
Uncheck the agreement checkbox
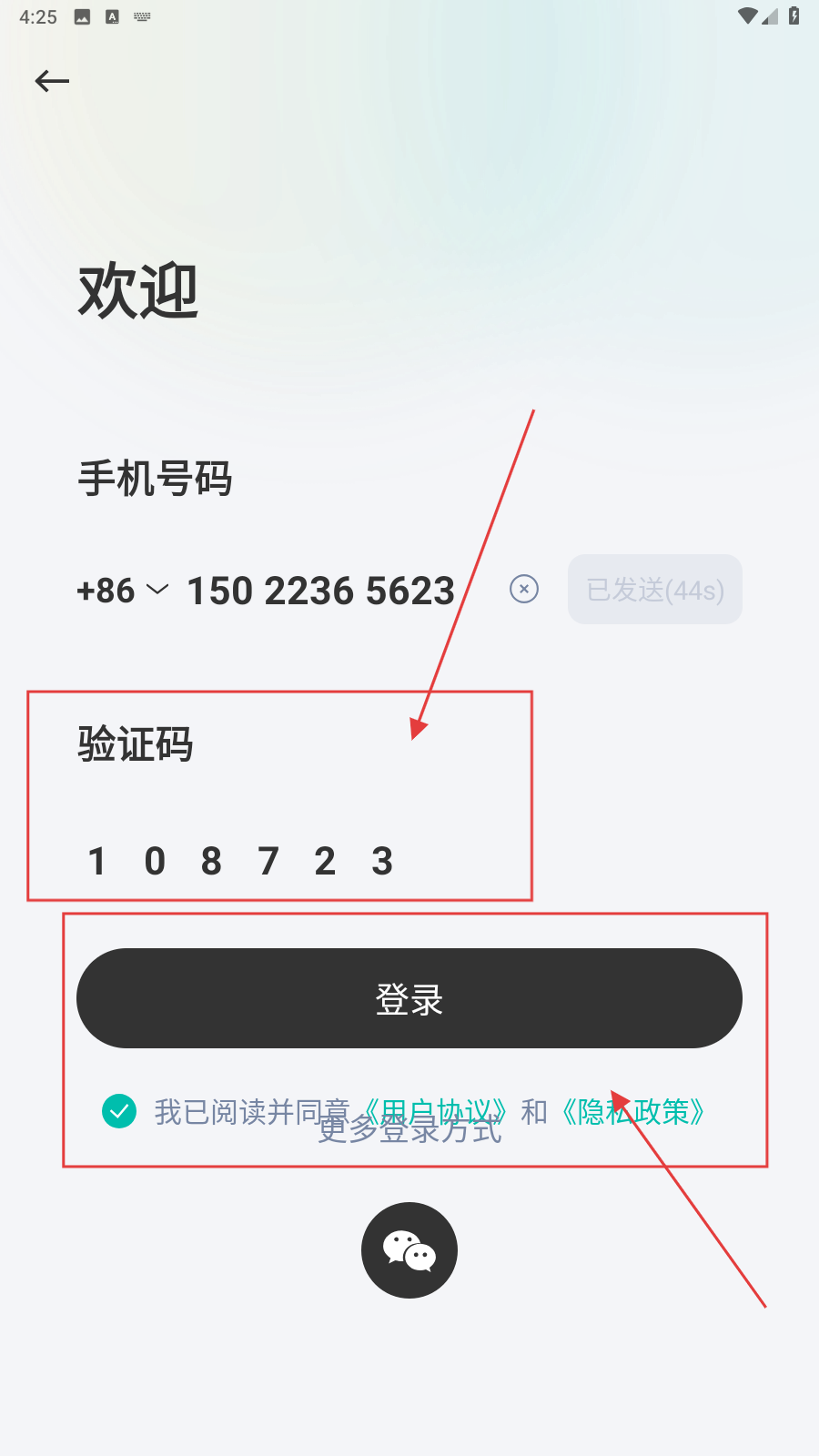(x=119, y=1111)
